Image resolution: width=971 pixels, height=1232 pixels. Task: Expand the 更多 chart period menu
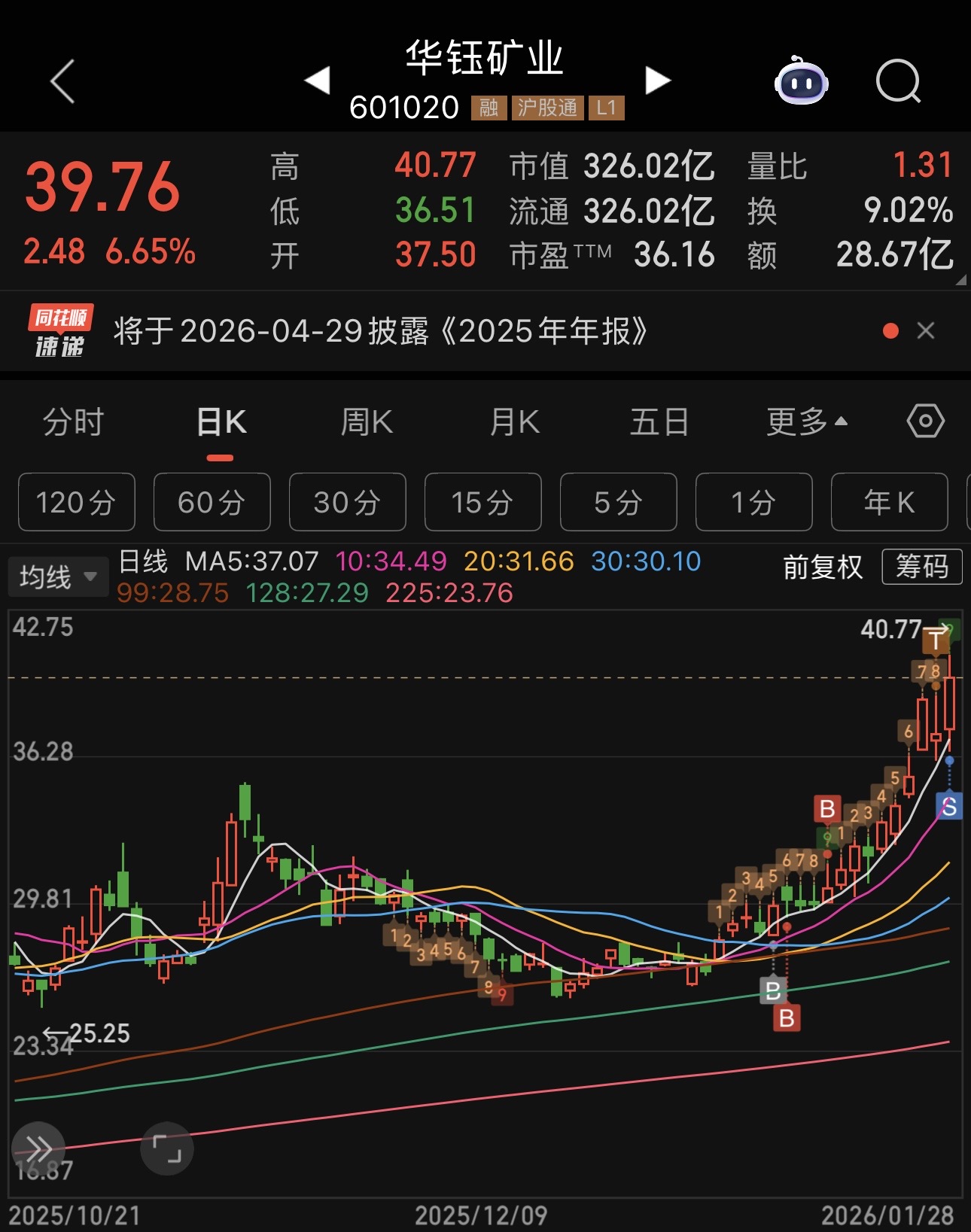806,422
